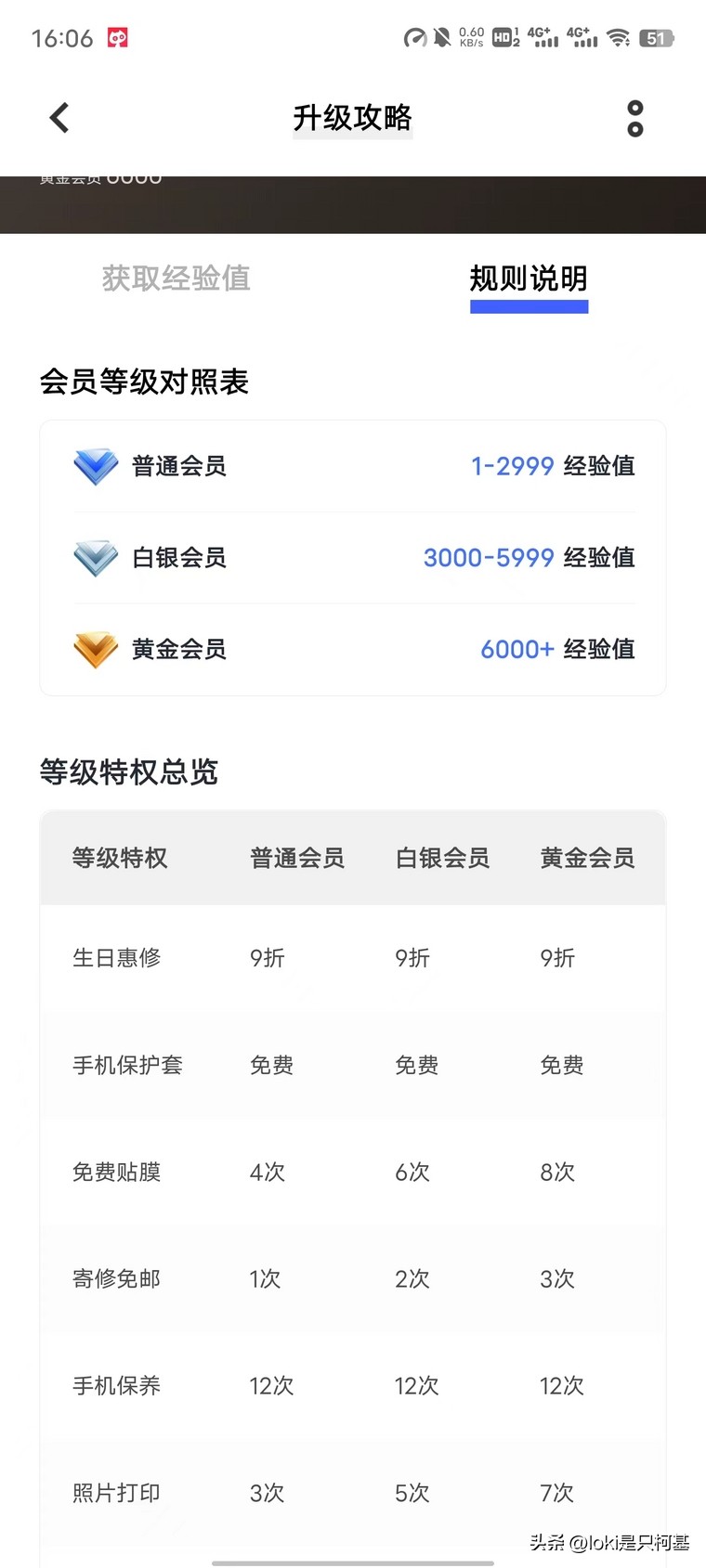
Task: Tap the 3000-5999 经验值 text link
Action: point(529,557)
